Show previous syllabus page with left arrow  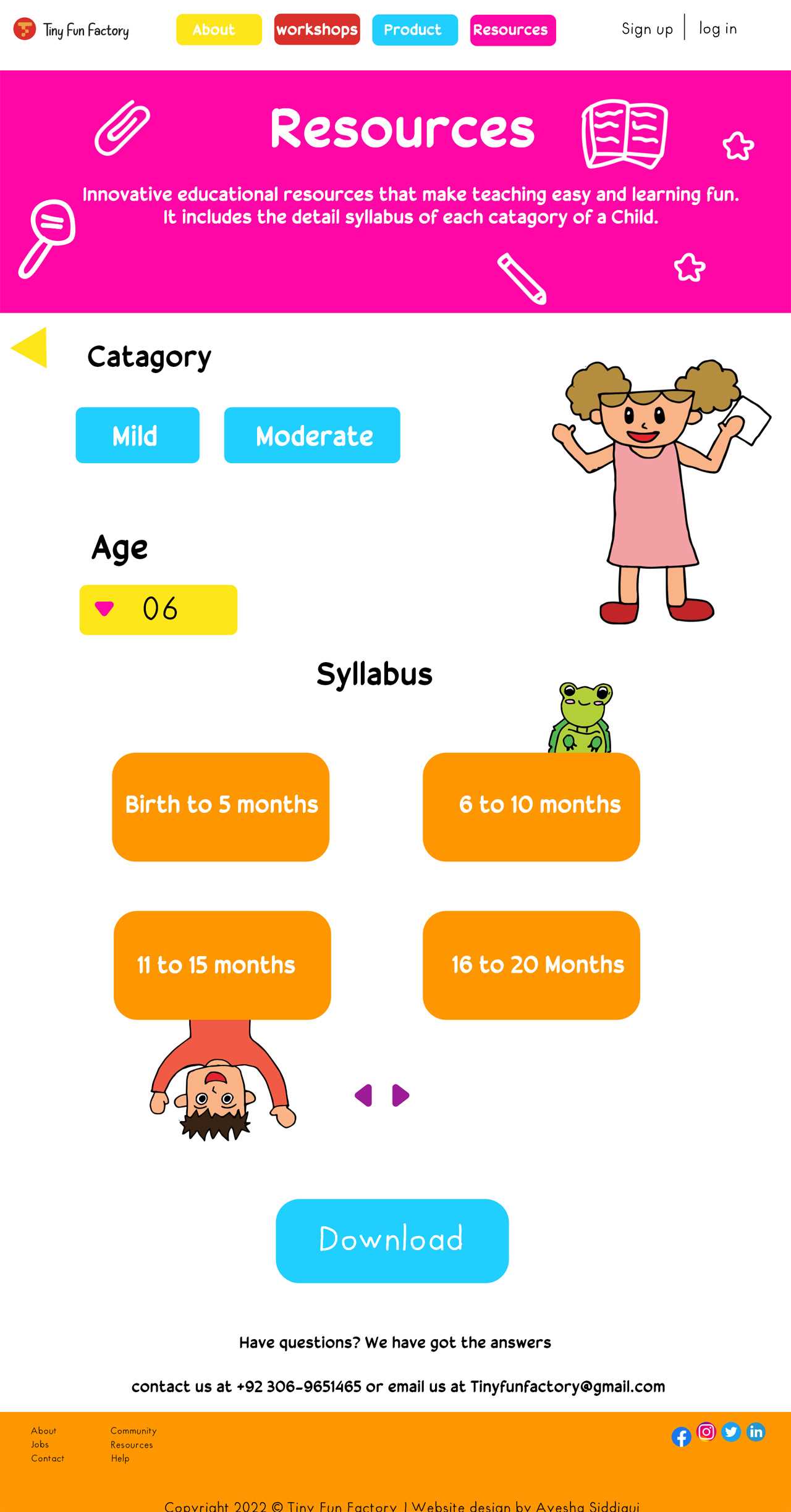(x=363, y=1095)
